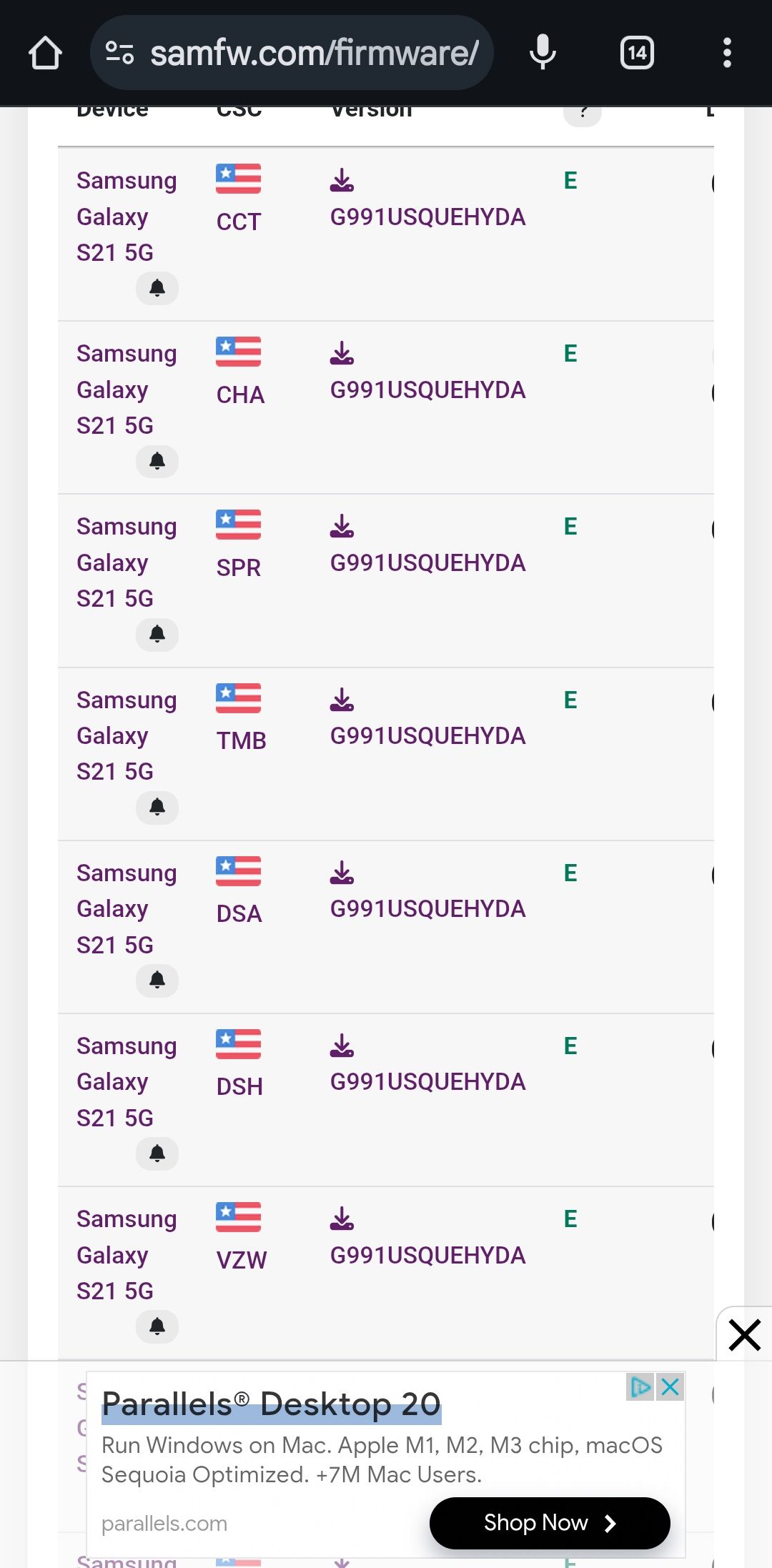Tap the home icon beside the address bar

[45, 52]
